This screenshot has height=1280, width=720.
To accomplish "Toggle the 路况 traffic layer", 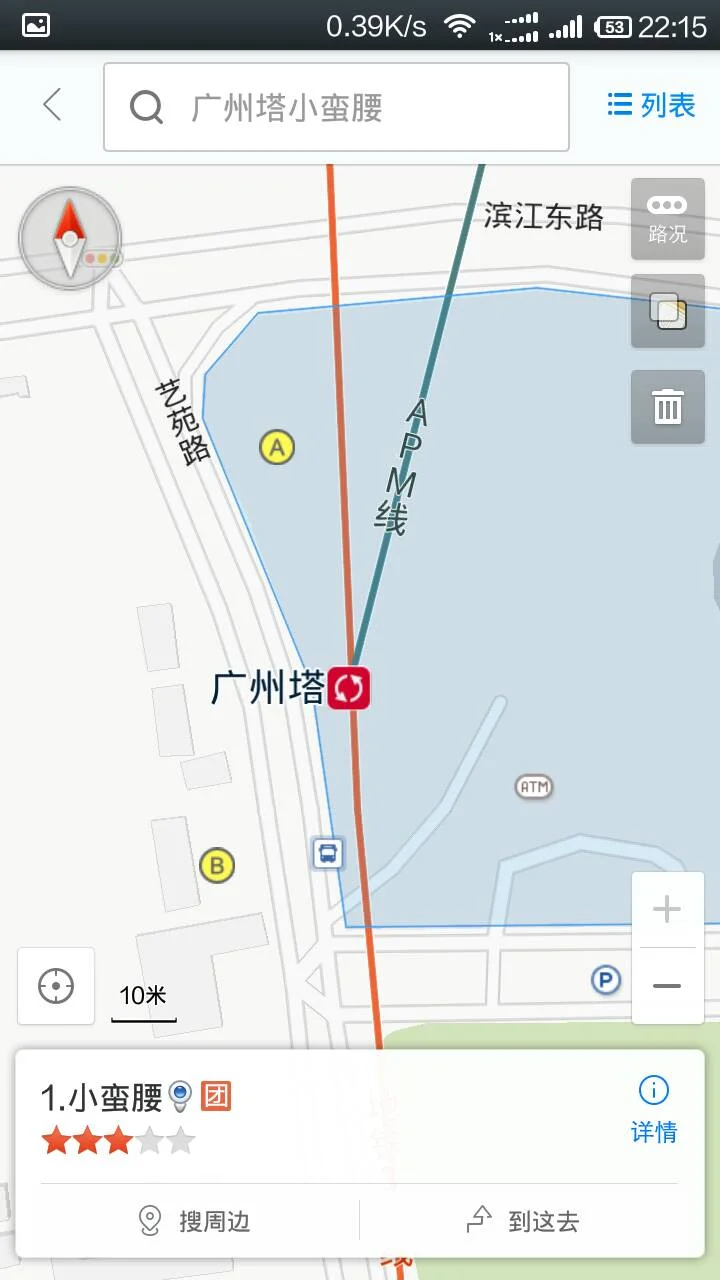I will point(667,219).
